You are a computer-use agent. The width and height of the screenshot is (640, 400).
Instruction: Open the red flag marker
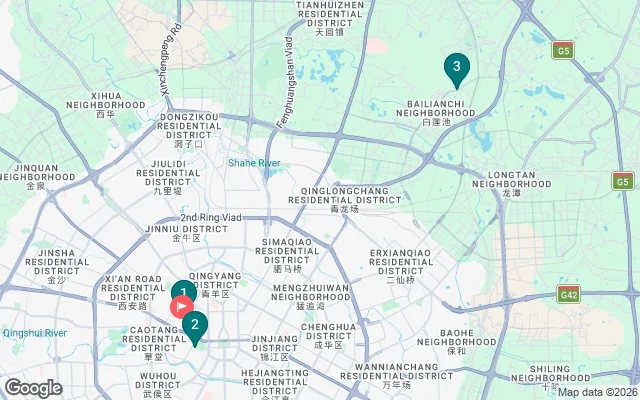pyautogui.click(x=184, y=307)
